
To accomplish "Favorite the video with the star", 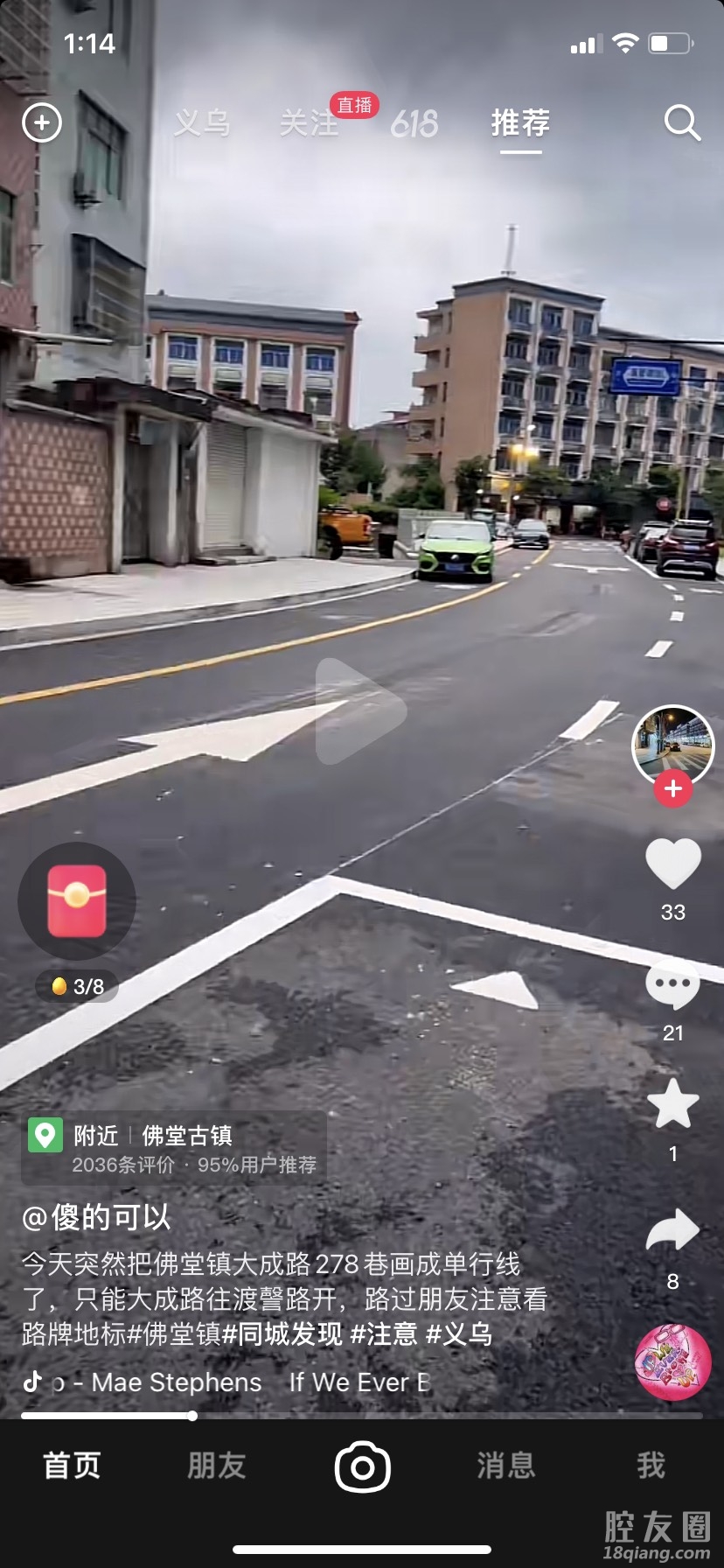I will click(x=672, y=1104).
